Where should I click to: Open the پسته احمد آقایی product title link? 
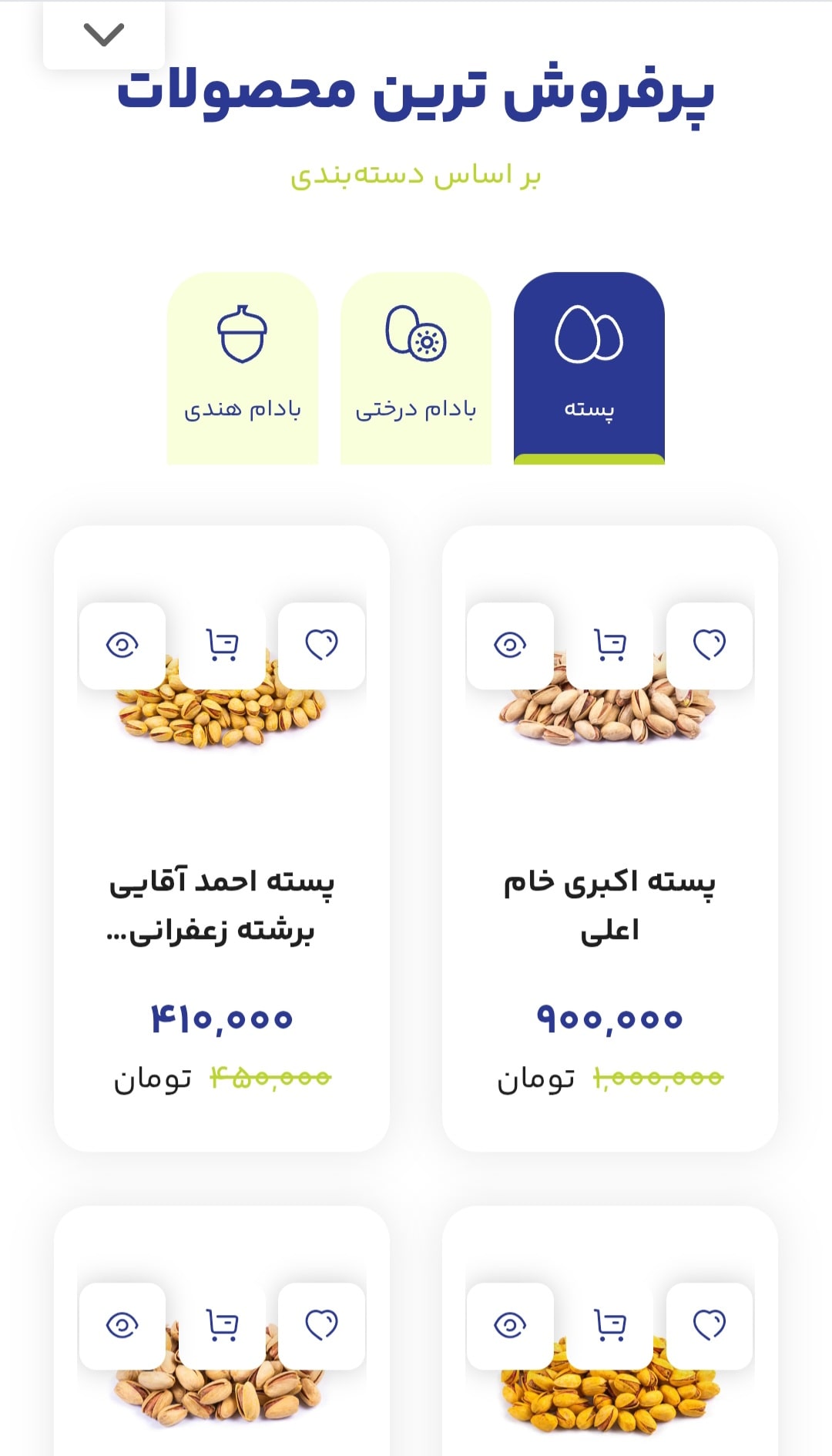[222, 911]
